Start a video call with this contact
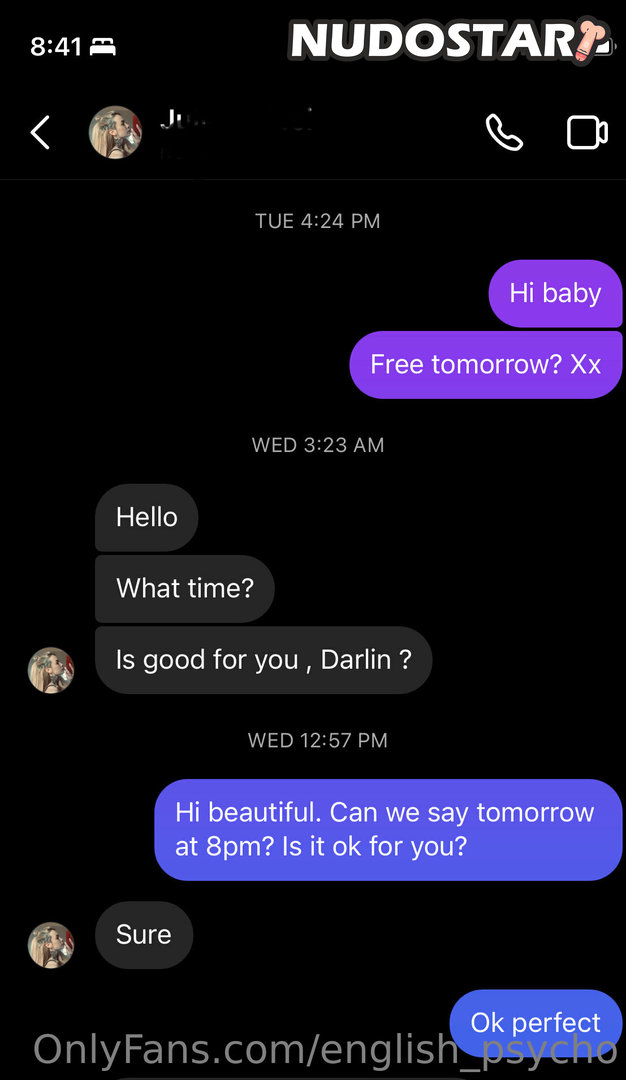This screenshot has width=626, height=1080. coord(587,132)
